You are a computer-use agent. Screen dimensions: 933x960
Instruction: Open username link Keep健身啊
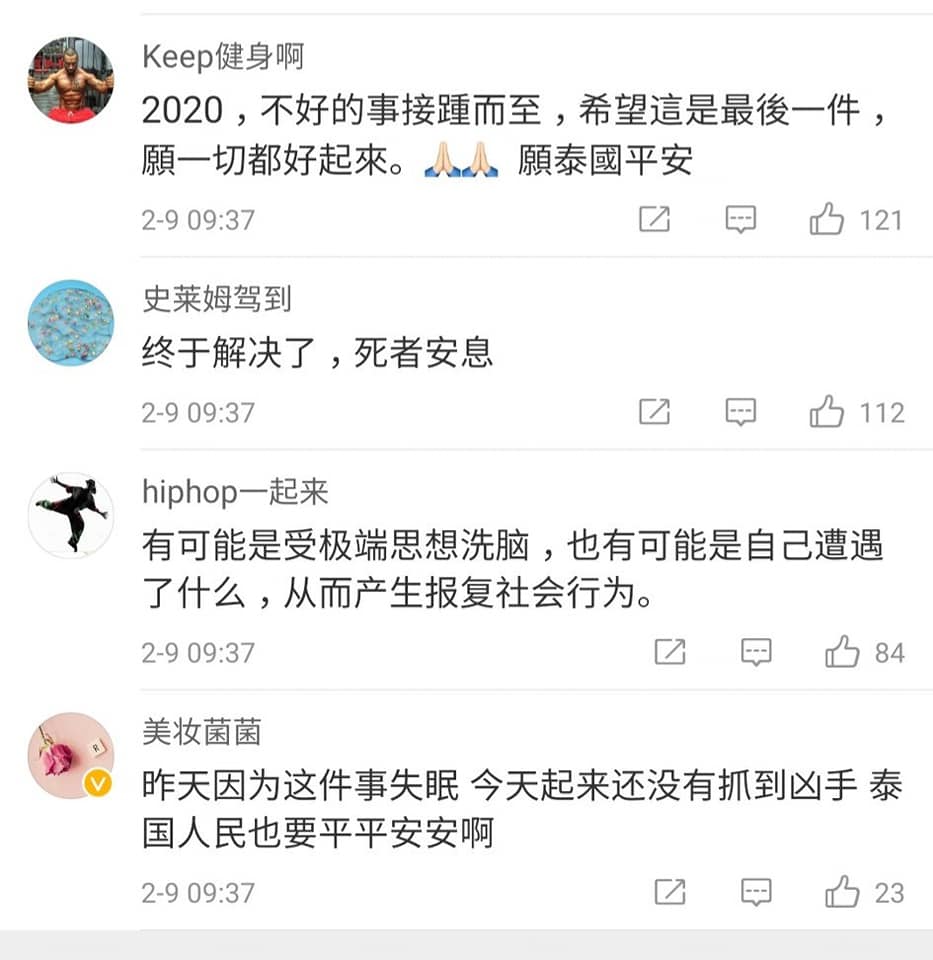[x=222, y=56]
